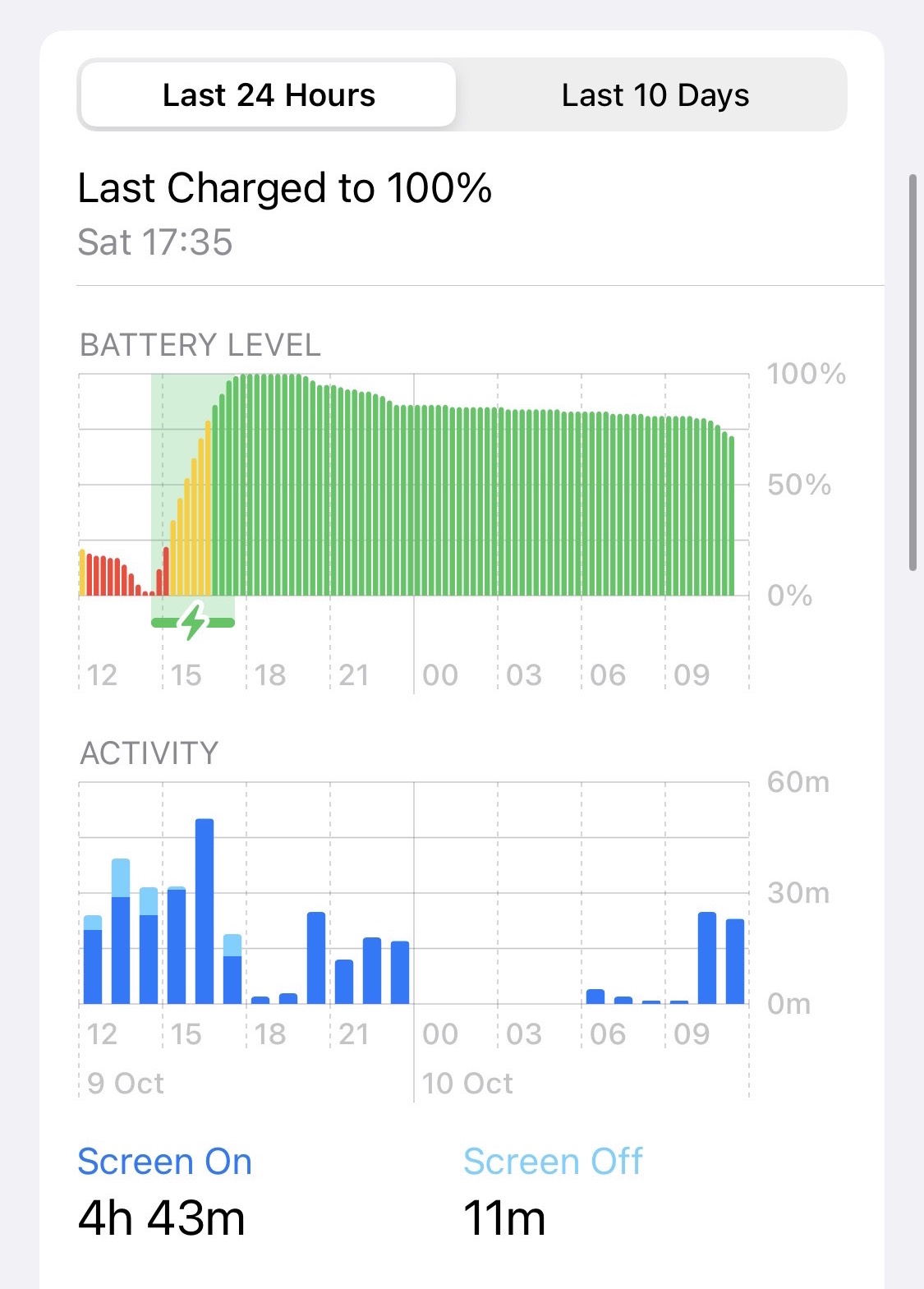
Task: Select the 15:00 activity bar in the chart
Action: (x=177, y=945)
